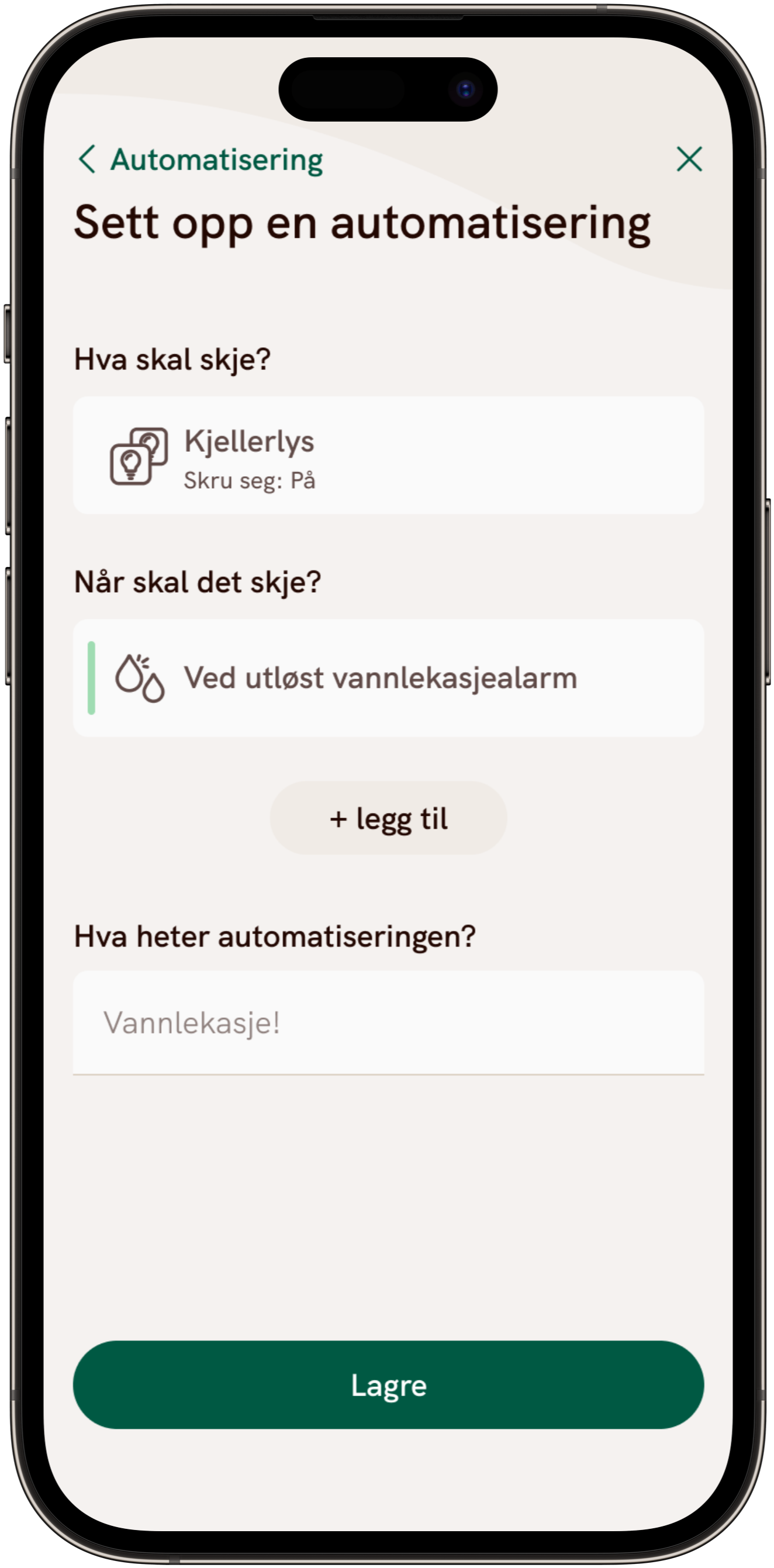The width and height of the screenshot is (774, 1568).
Task: Focus the automation name field
Action: [388, 1023]
